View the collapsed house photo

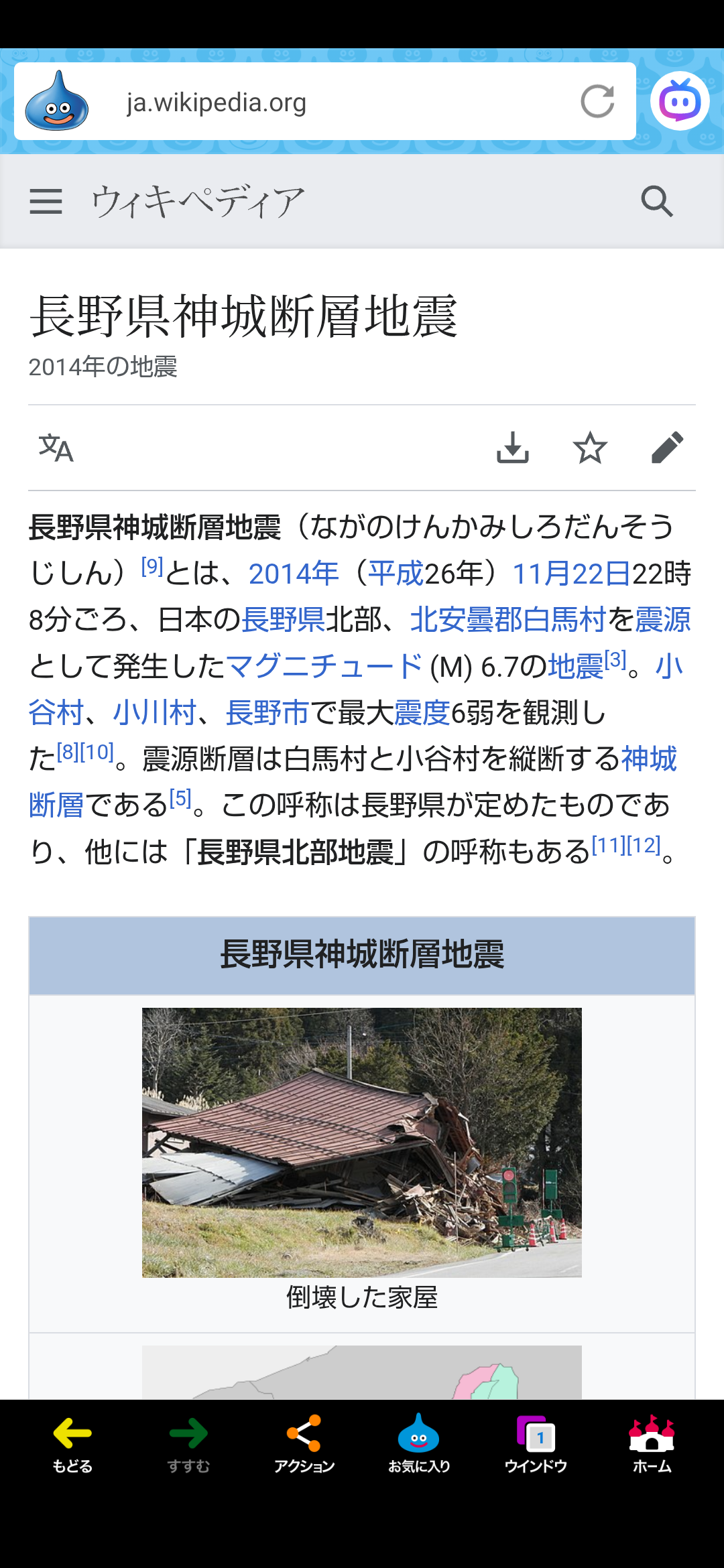coord(362,1142)
